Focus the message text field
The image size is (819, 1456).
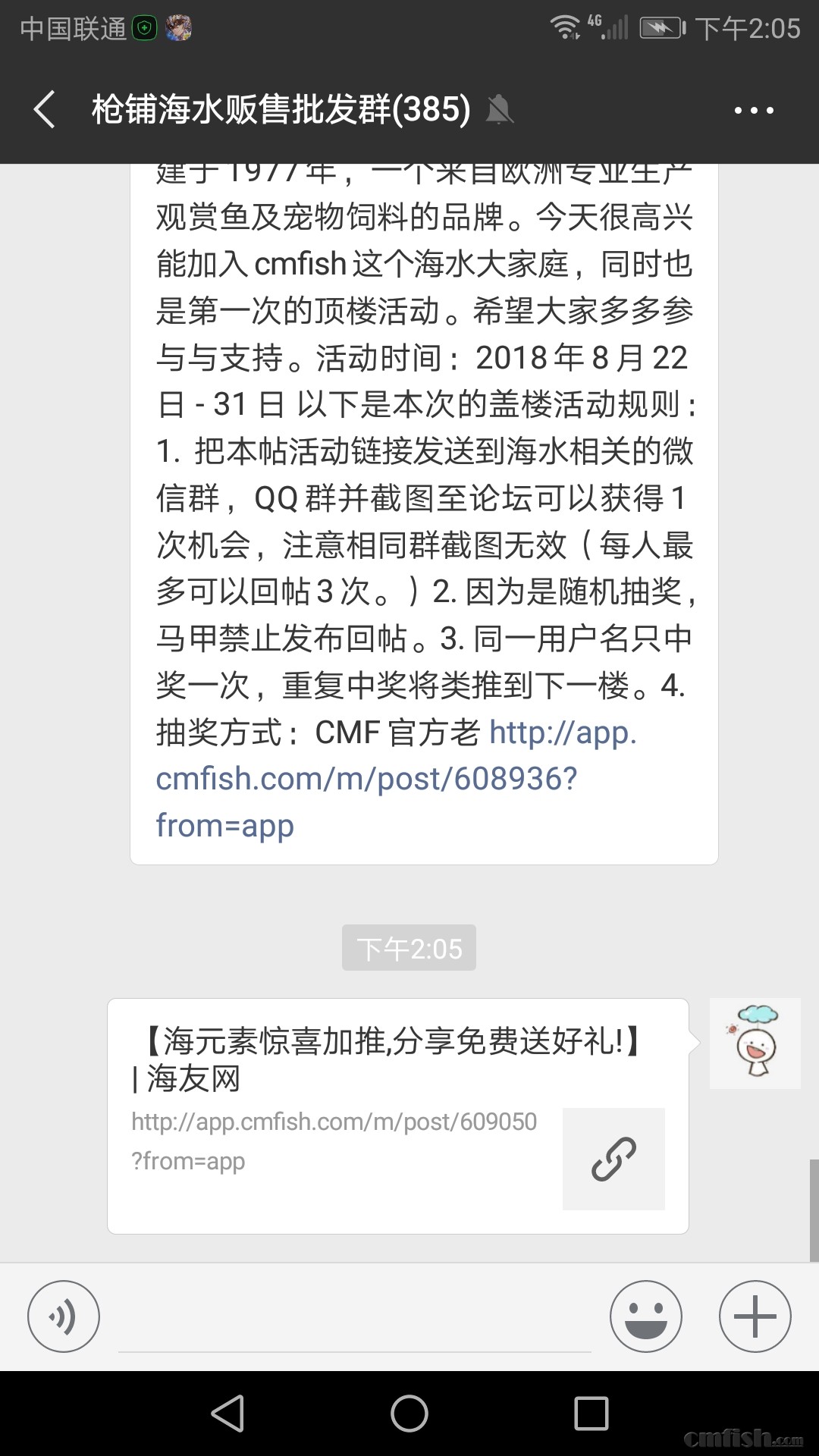[354, 1319]
